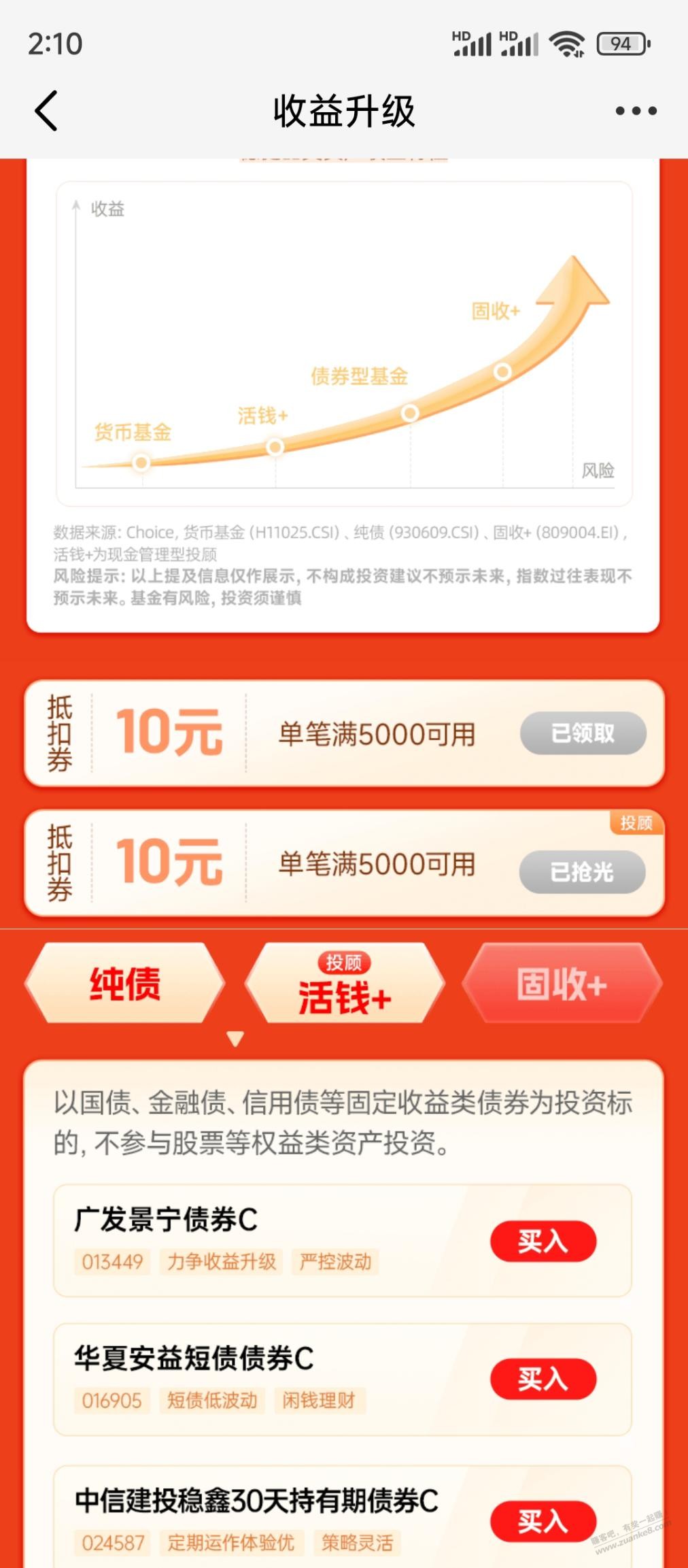The height and width of the screenshot is (1568, 688).
Task: Switch to the 纯债 tab
Action: pos(125,983)
